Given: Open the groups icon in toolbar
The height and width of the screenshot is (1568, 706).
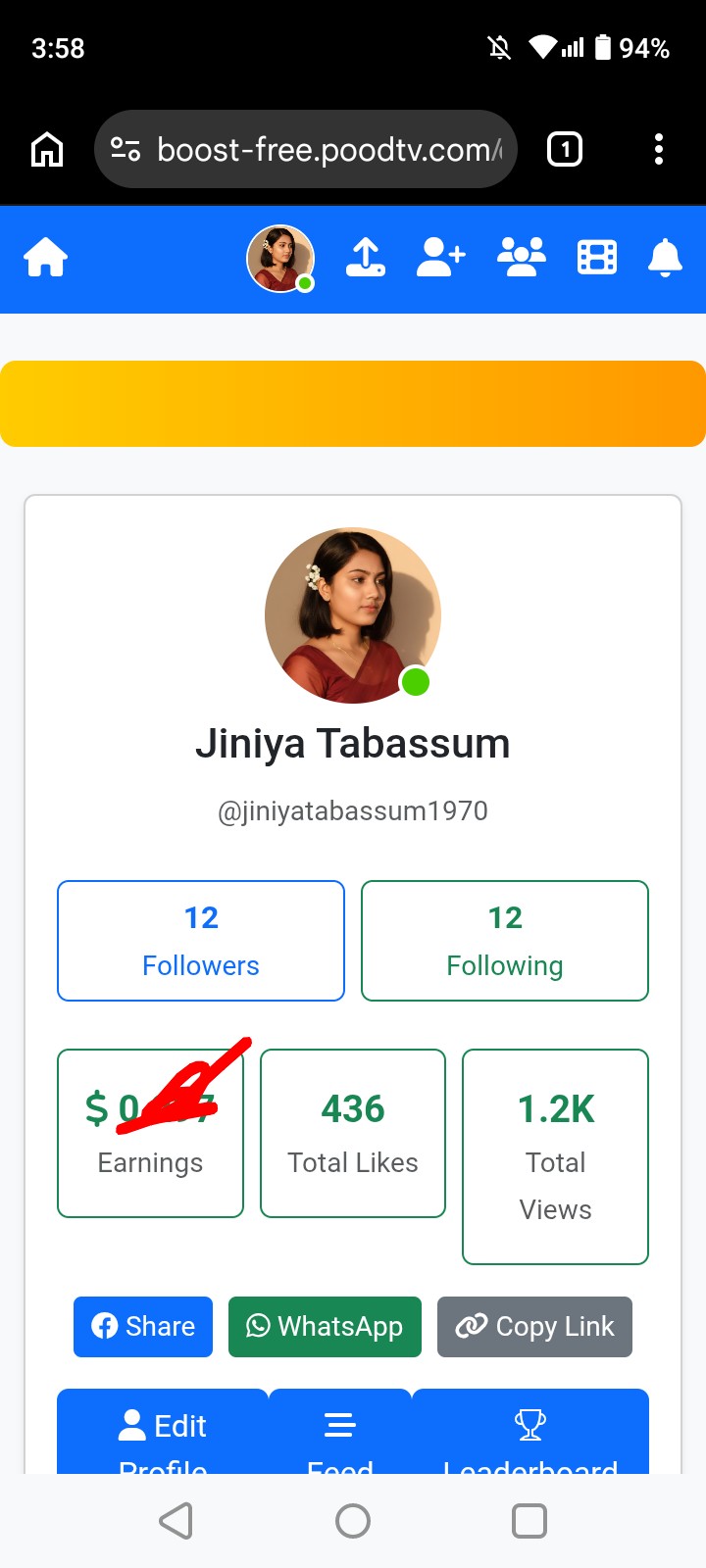Looking at the screenshot, I should [x=521, y=259].
